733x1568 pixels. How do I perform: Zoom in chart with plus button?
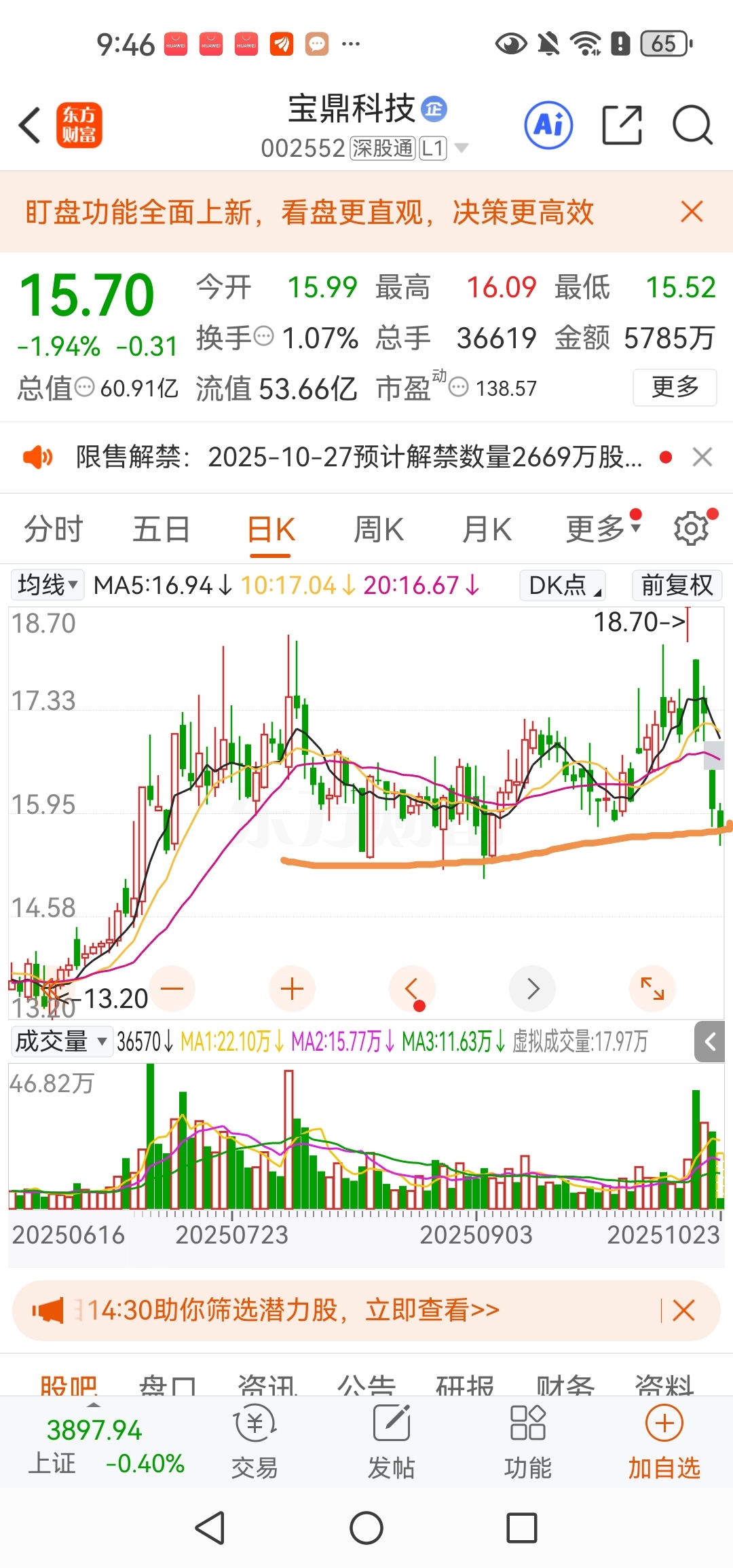tap(292, 989)
